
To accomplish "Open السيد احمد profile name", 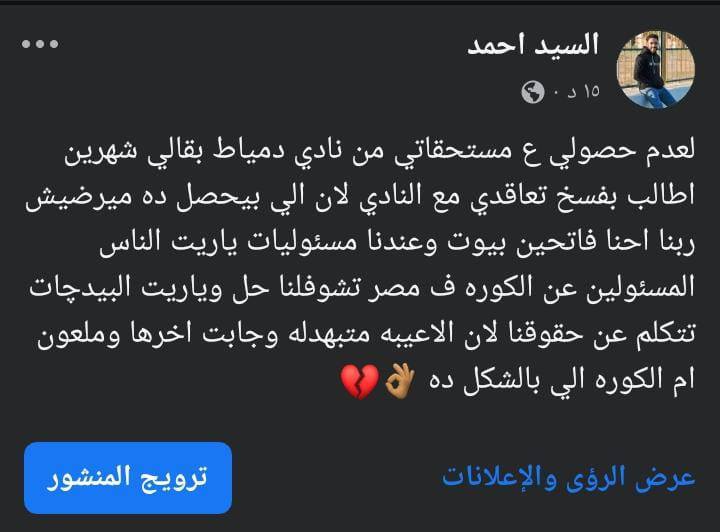I will 534,45.
